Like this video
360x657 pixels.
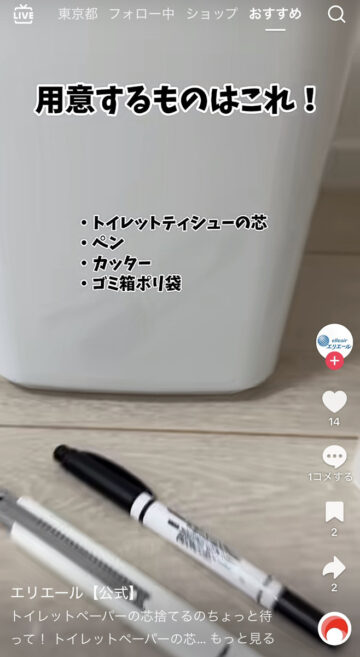click(334, 402)
